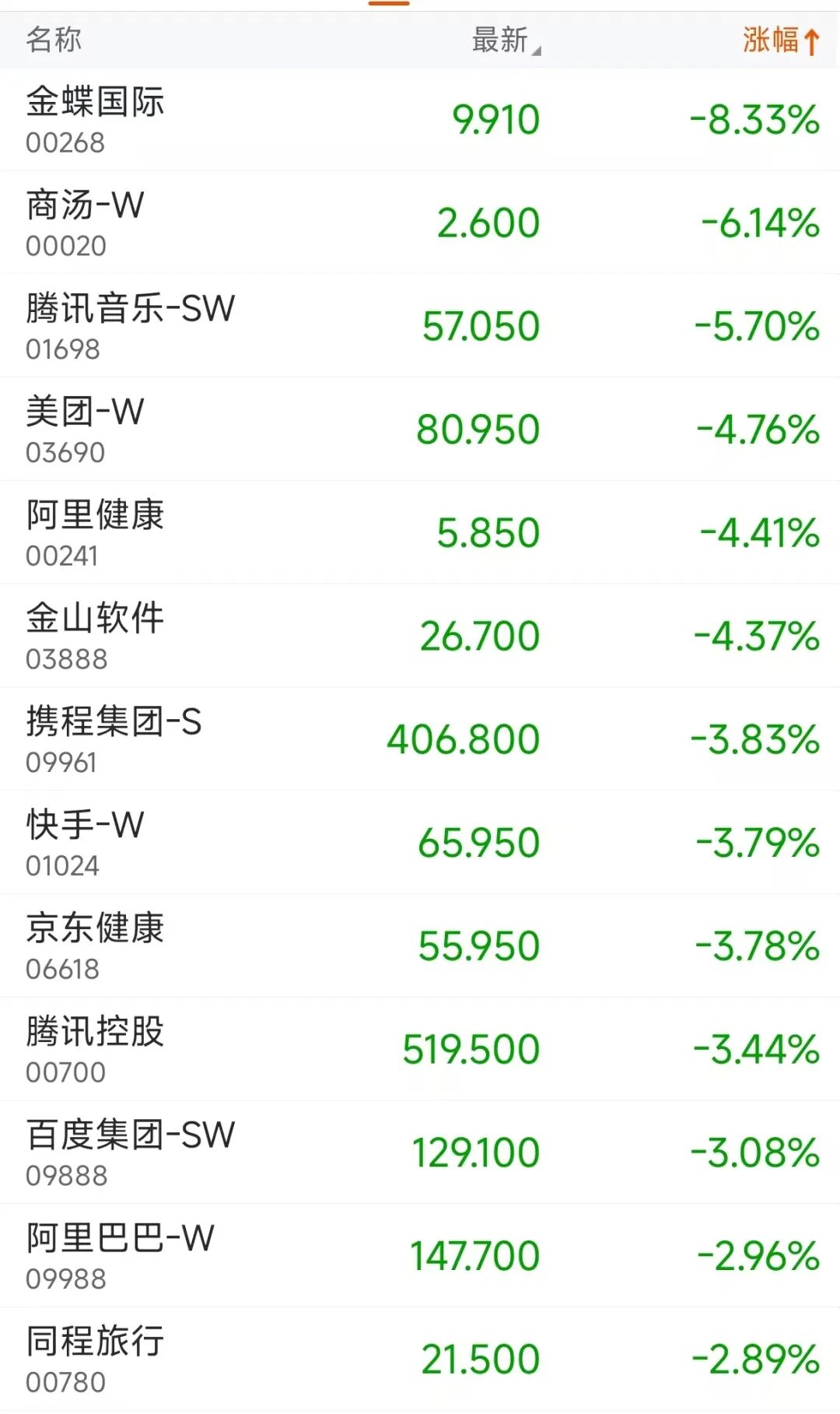Open the 携程集团-S 09961 quote
The width and height of the screenshot is (840, 1414).
(420, 739)
